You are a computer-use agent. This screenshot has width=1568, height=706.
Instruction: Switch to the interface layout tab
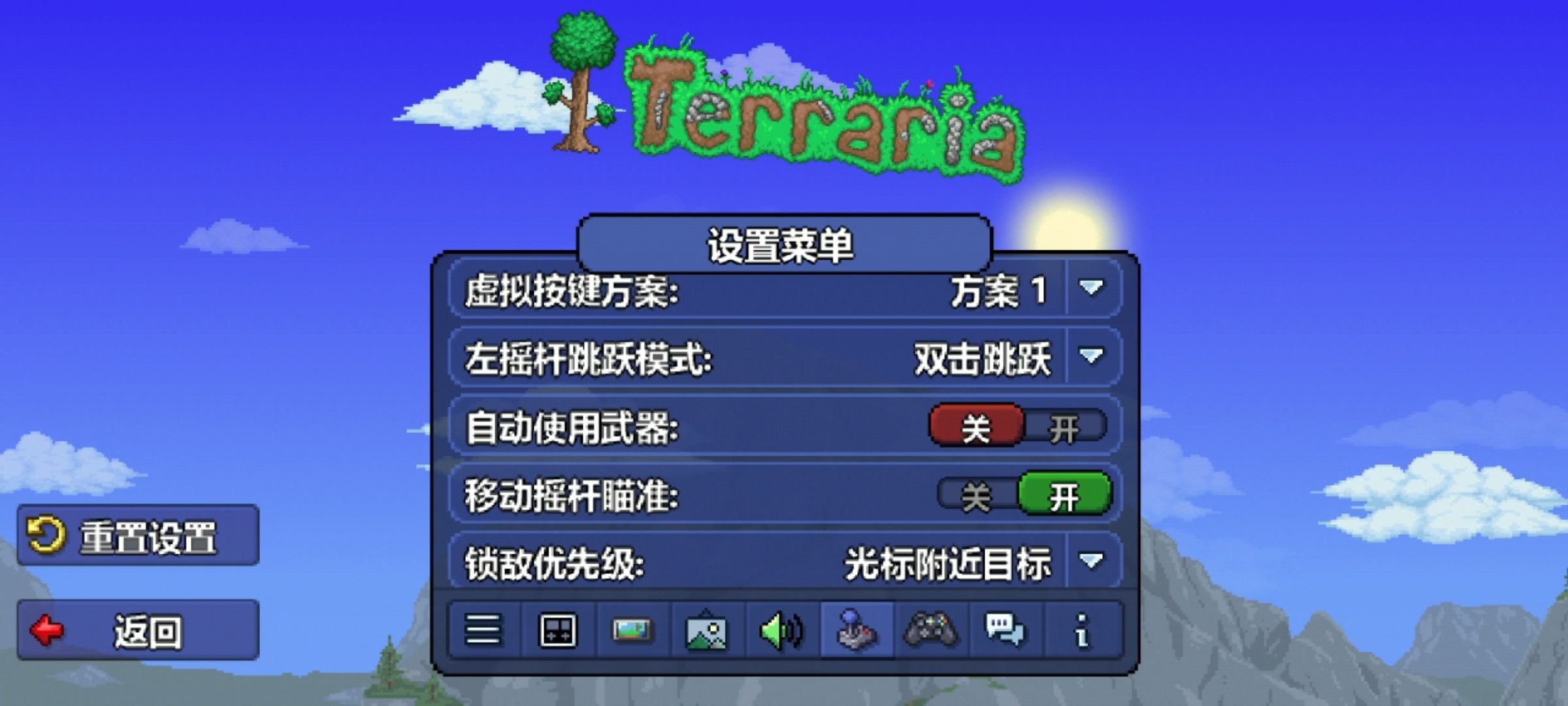click(x=557, y=631)
